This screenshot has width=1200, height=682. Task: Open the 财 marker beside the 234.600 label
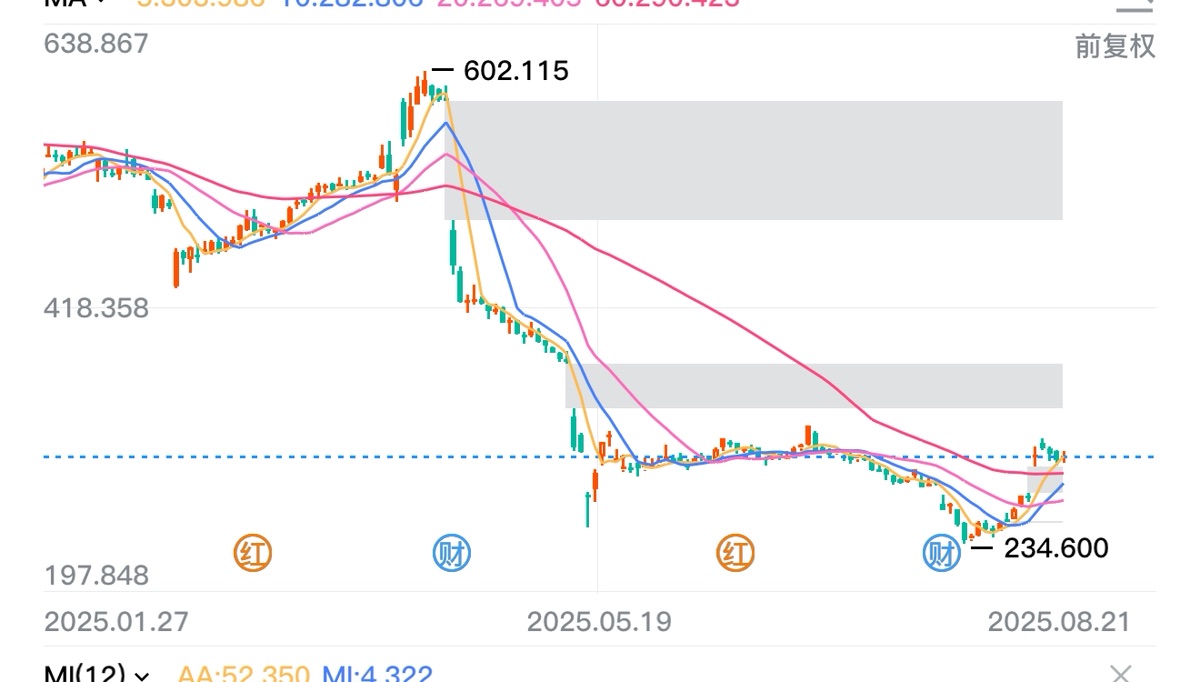point(940,552)
